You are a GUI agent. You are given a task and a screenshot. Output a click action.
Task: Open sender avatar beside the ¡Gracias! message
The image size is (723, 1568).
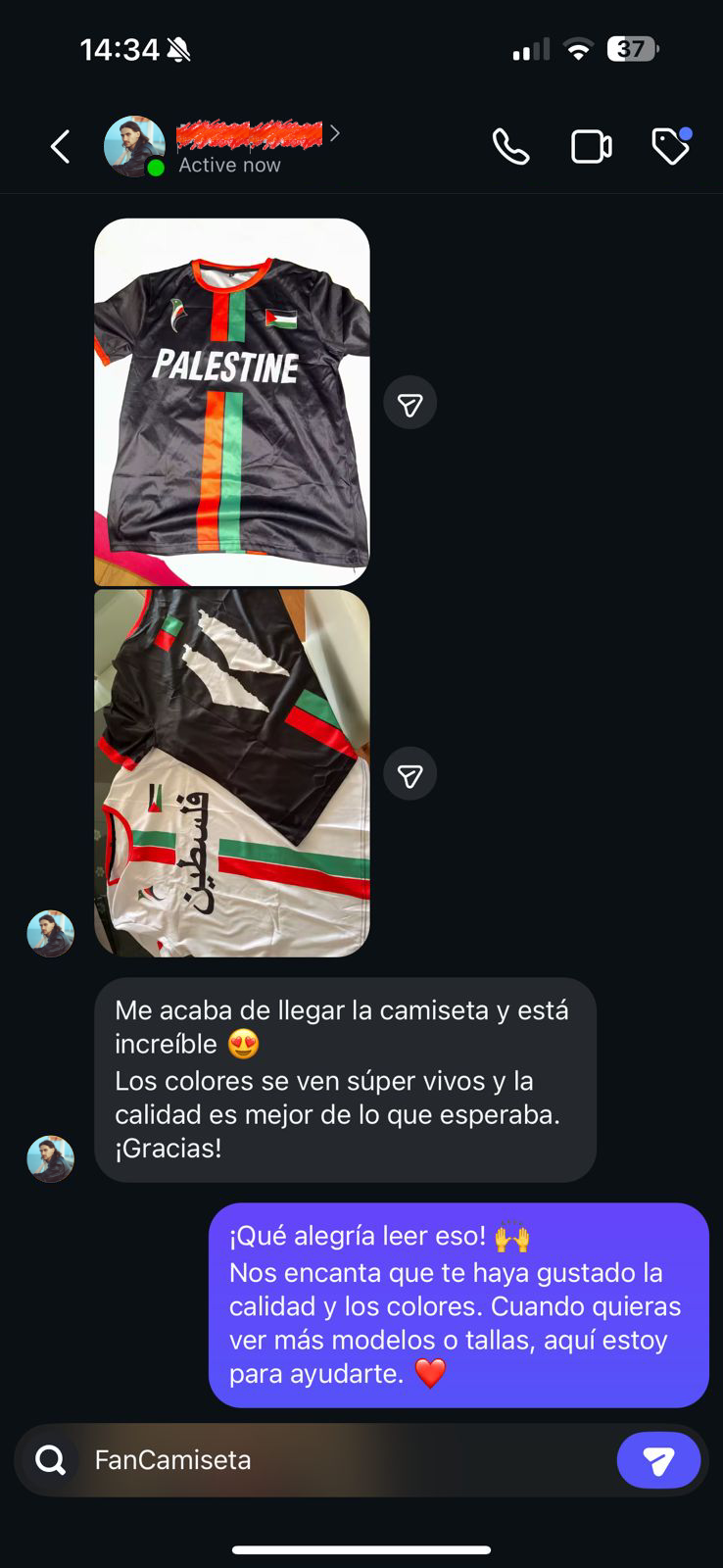[x=50, y=1158]
